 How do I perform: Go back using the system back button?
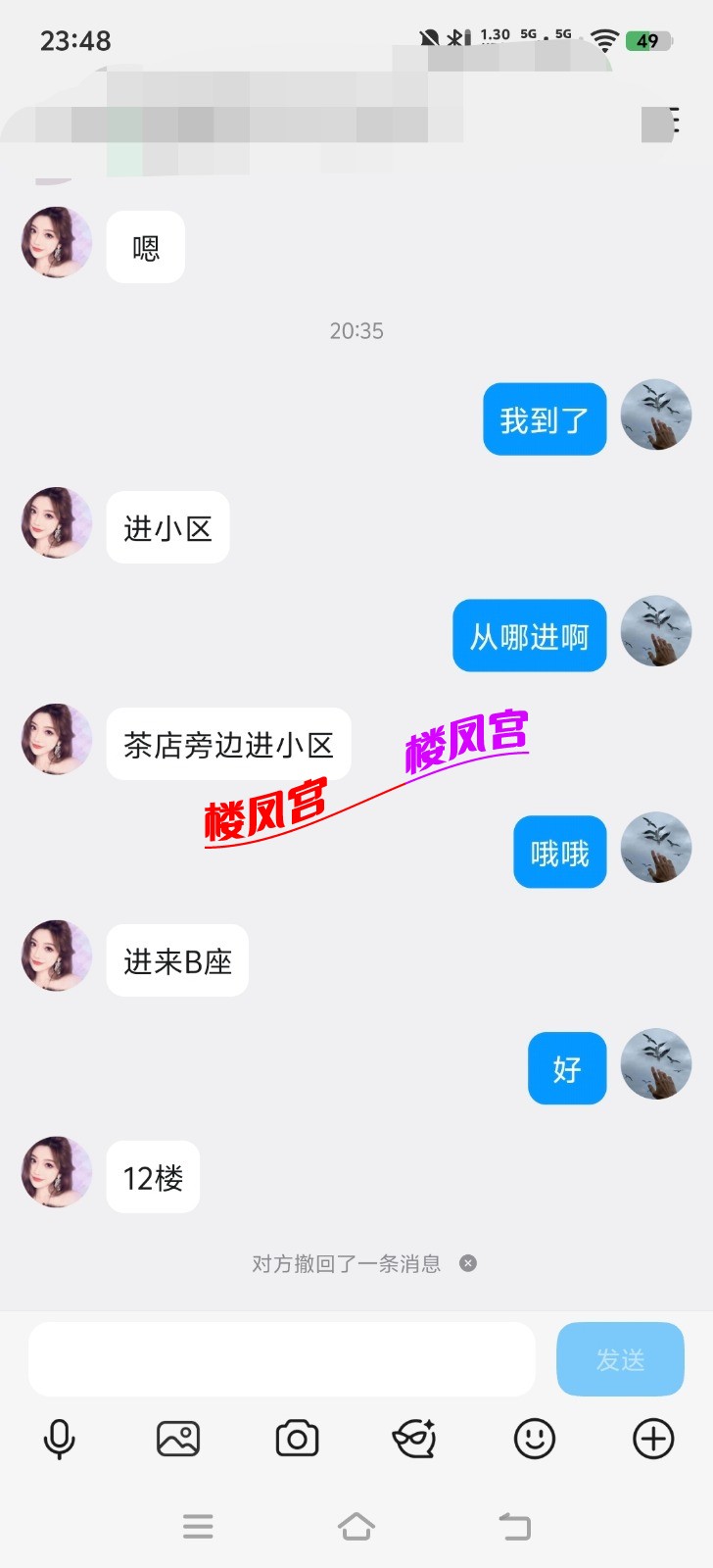[x=514, y=1526]
